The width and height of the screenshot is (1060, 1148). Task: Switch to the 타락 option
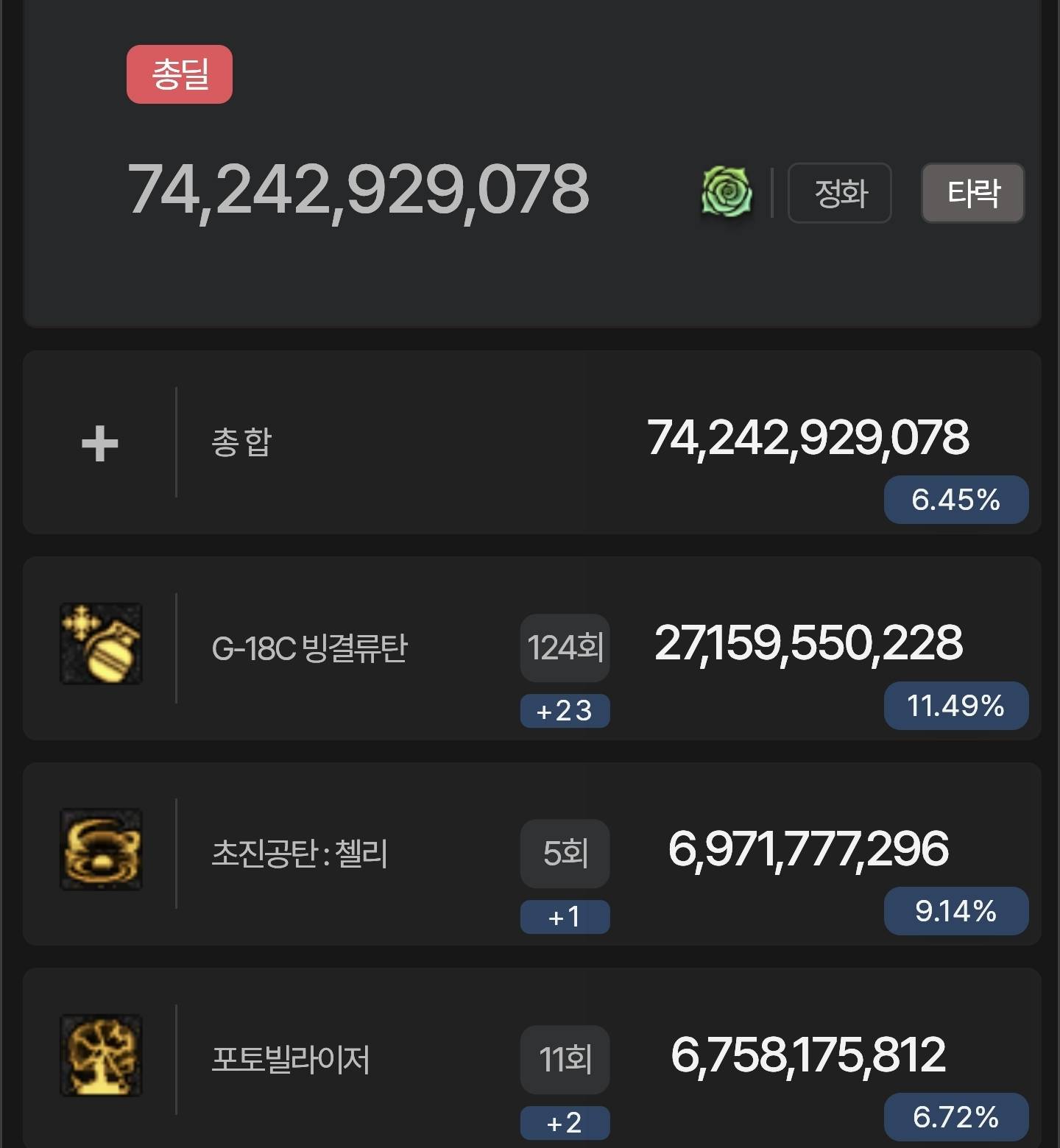[972, 193]
